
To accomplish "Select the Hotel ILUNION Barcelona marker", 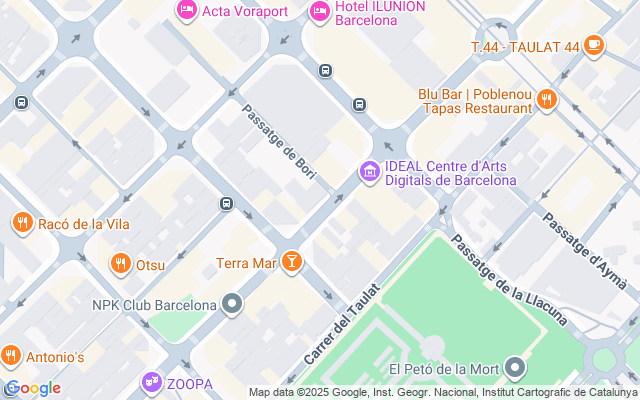I will point(320,11).
